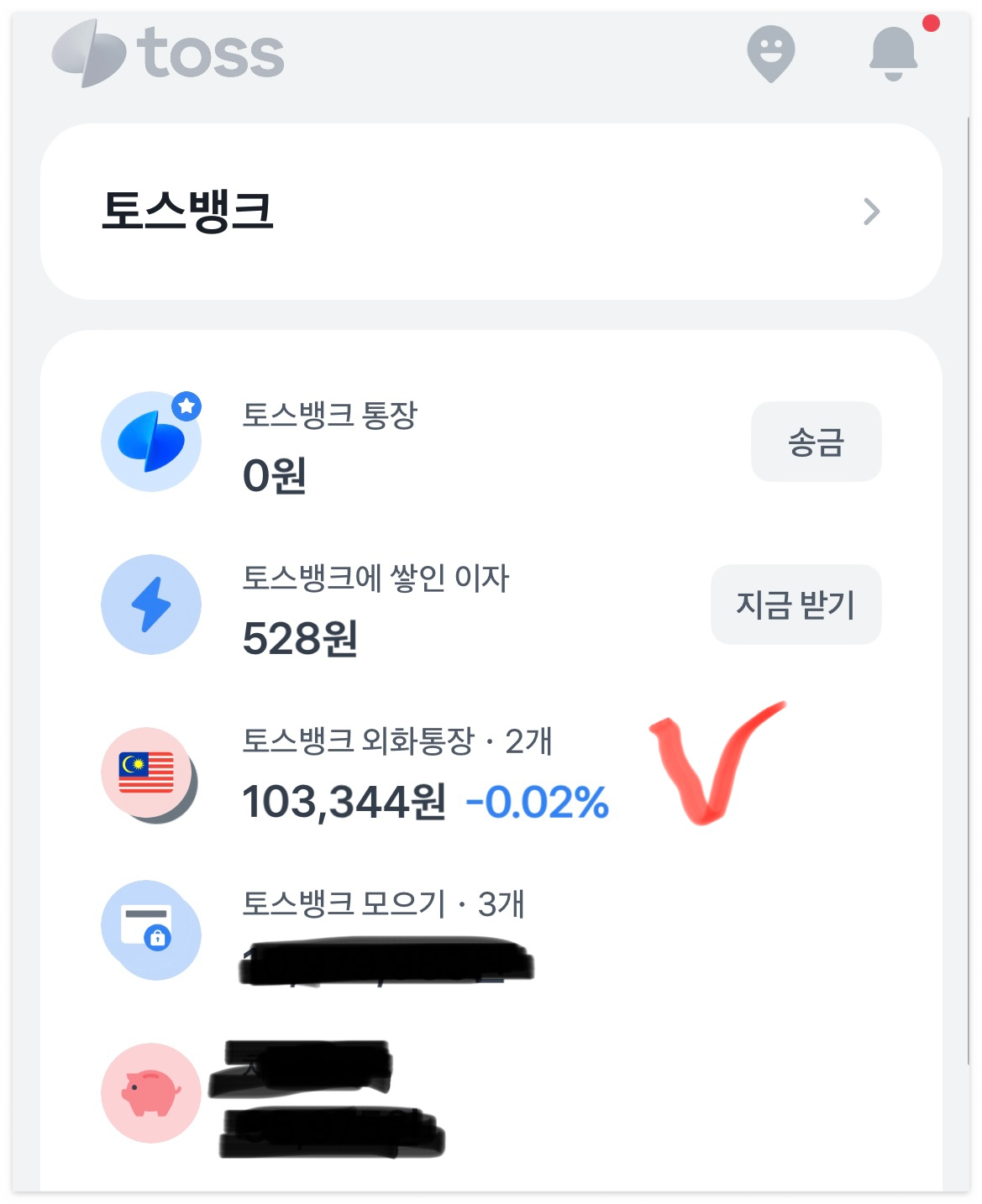
Task: Expand the 토스뱅크 모으기 section
Action: [382, 905]
